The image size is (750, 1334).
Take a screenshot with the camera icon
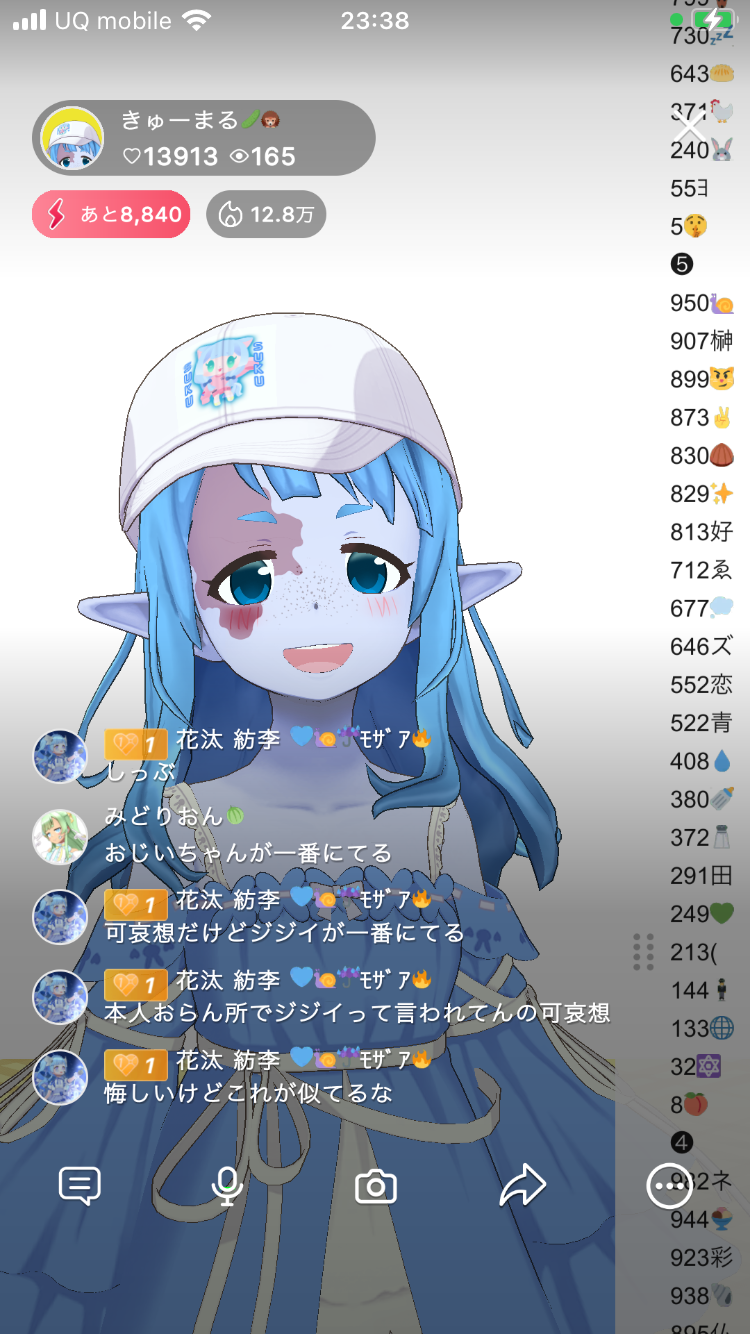click(x=376, y=1187)
